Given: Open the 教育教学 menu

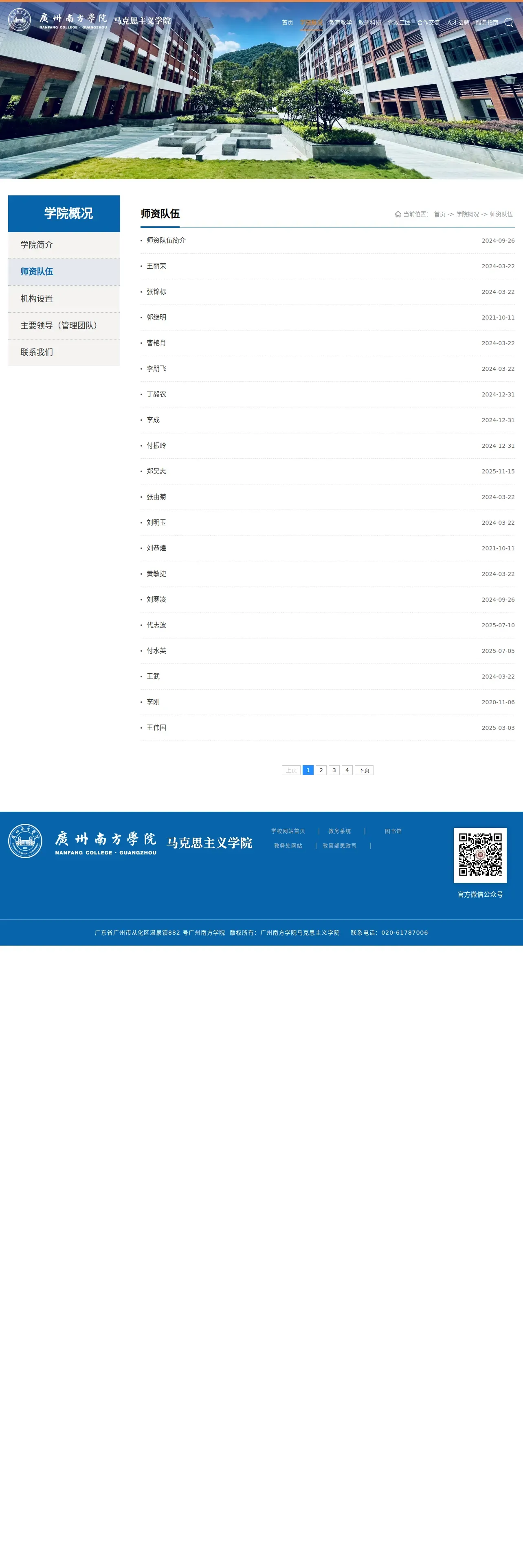Looking at the screenshot, I should 341,22.
